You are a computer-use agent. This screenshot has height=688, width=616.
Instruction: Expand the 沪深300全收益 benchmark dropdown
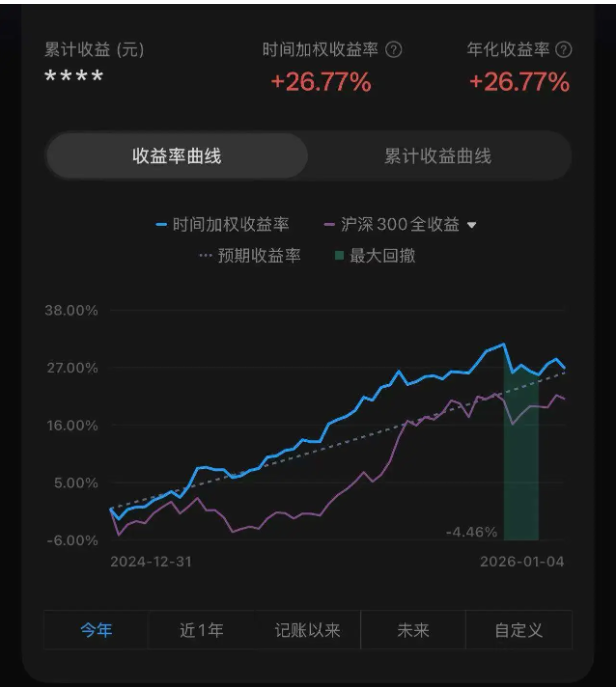[472, 225]
